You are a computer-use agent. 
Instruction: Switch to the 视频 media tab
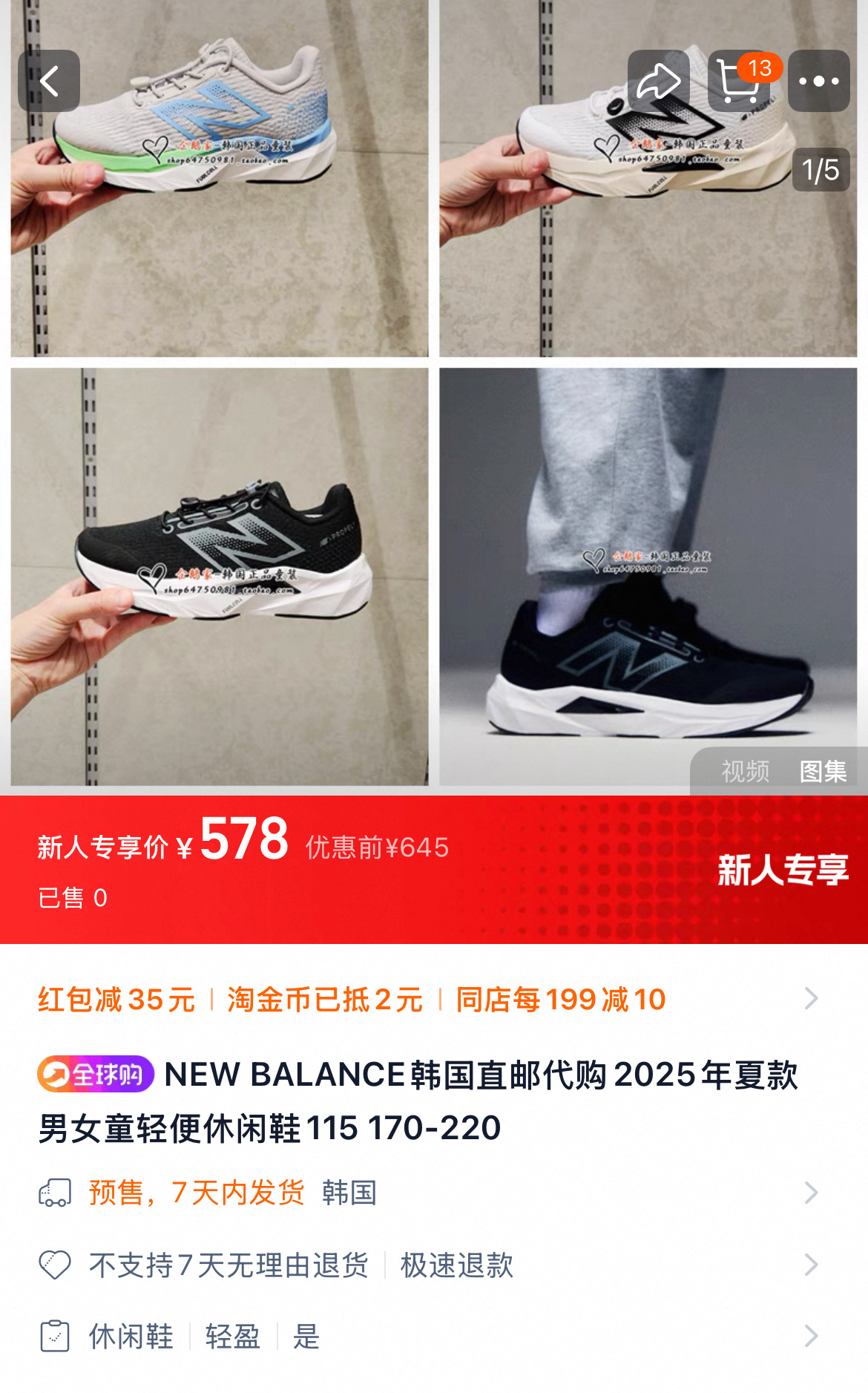(x=745, y=771)
